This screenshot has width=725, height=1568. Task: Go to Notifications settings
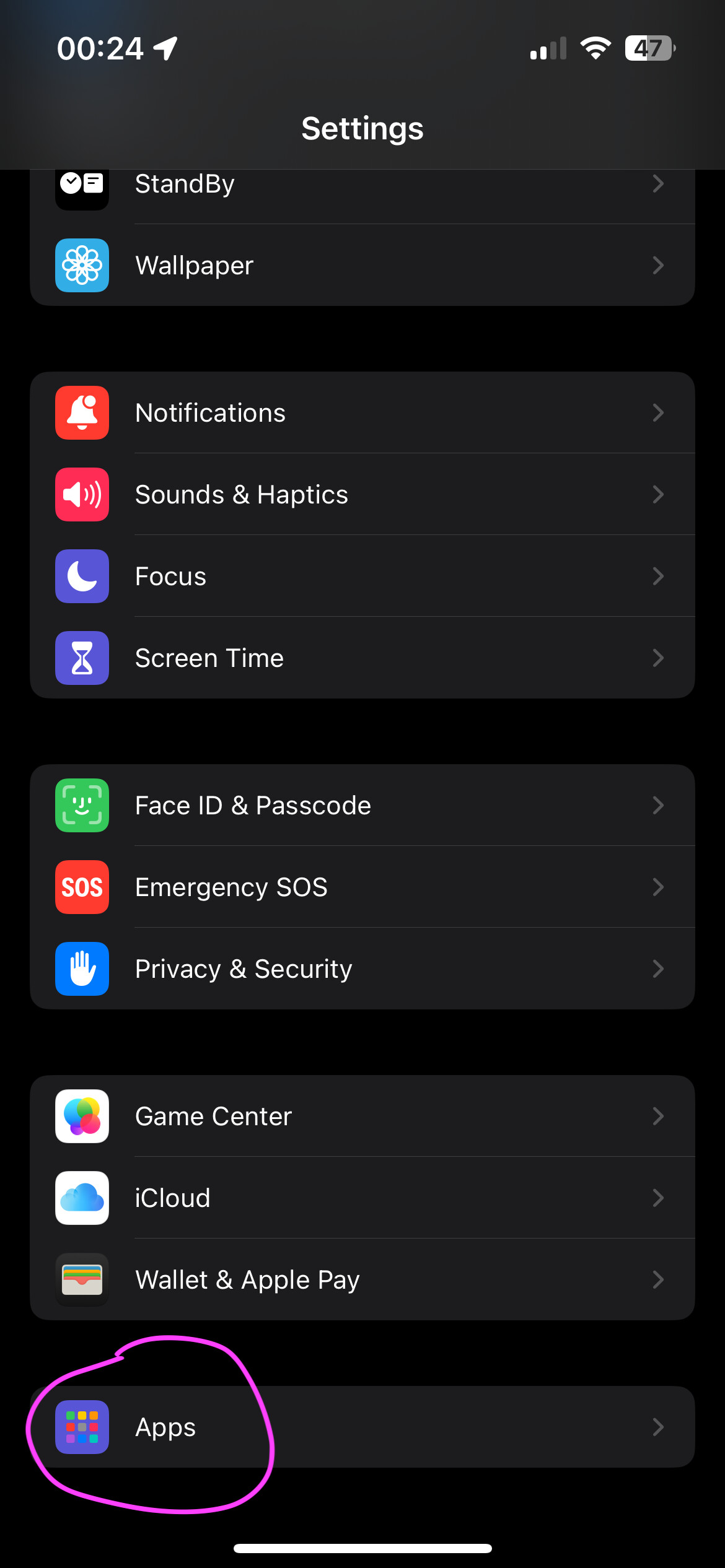click(x=362, y=412)
